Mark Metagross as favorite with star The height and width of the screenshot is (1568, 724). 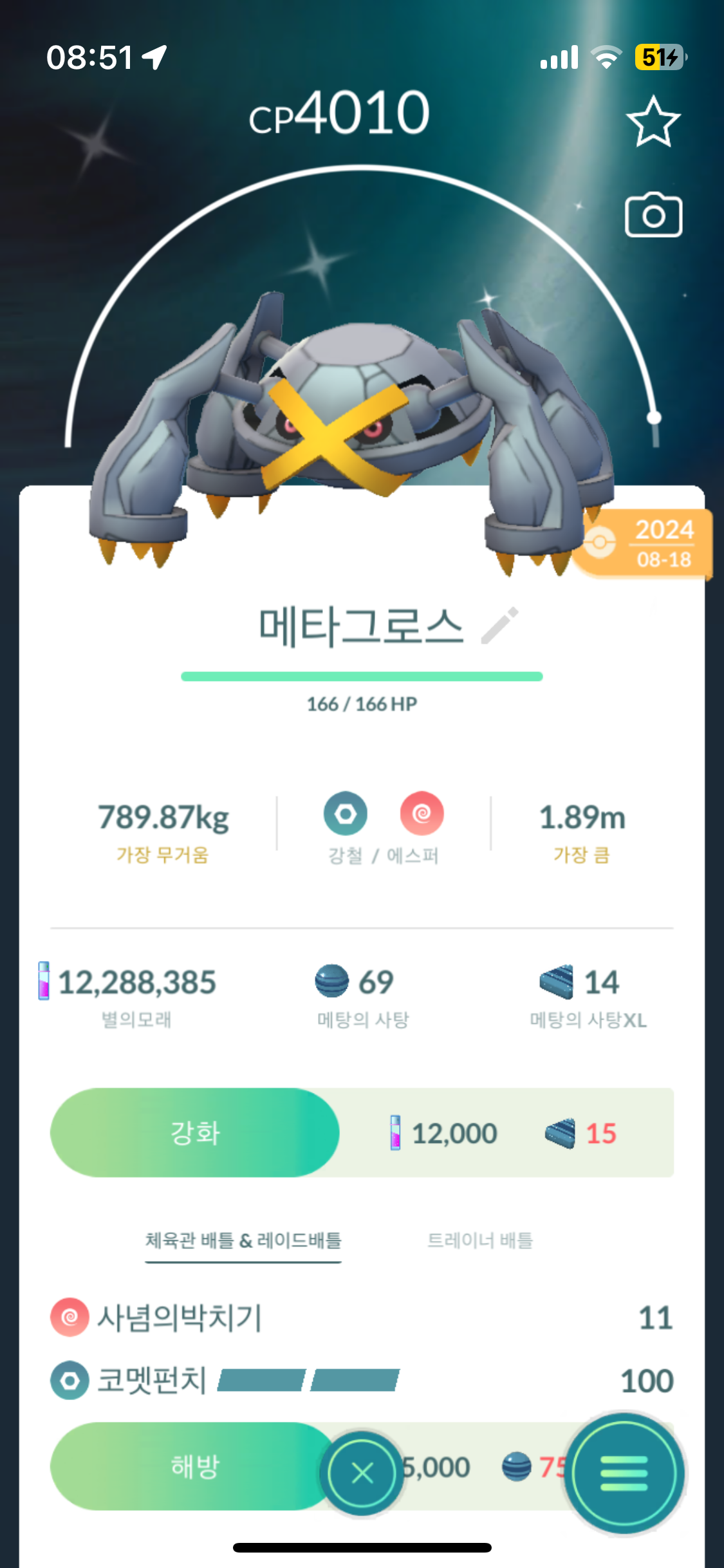pyautogui.click(x=653, y=122)
